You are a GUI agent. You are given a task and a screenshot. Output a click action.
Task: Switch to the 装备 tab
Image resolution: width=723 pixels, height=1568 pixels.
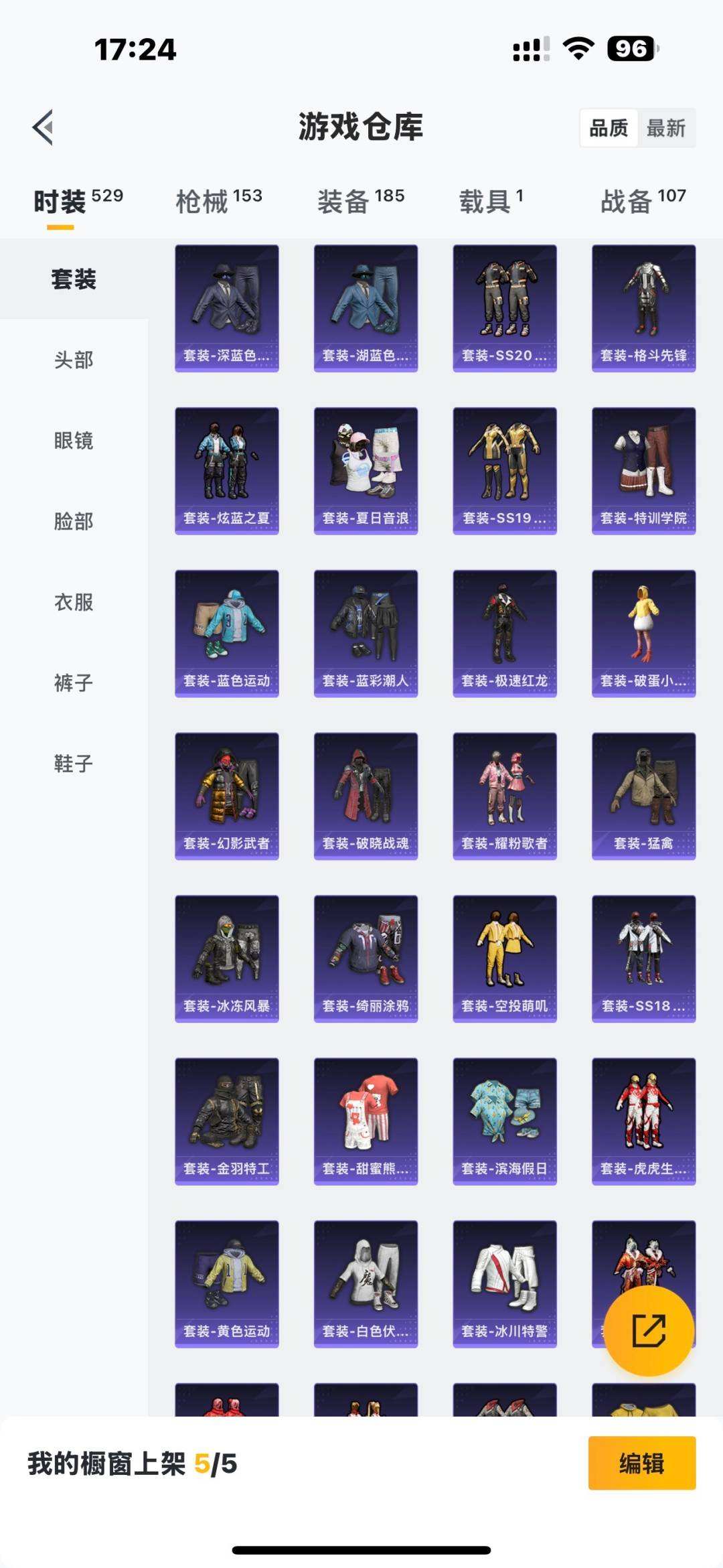coord(360,200)
